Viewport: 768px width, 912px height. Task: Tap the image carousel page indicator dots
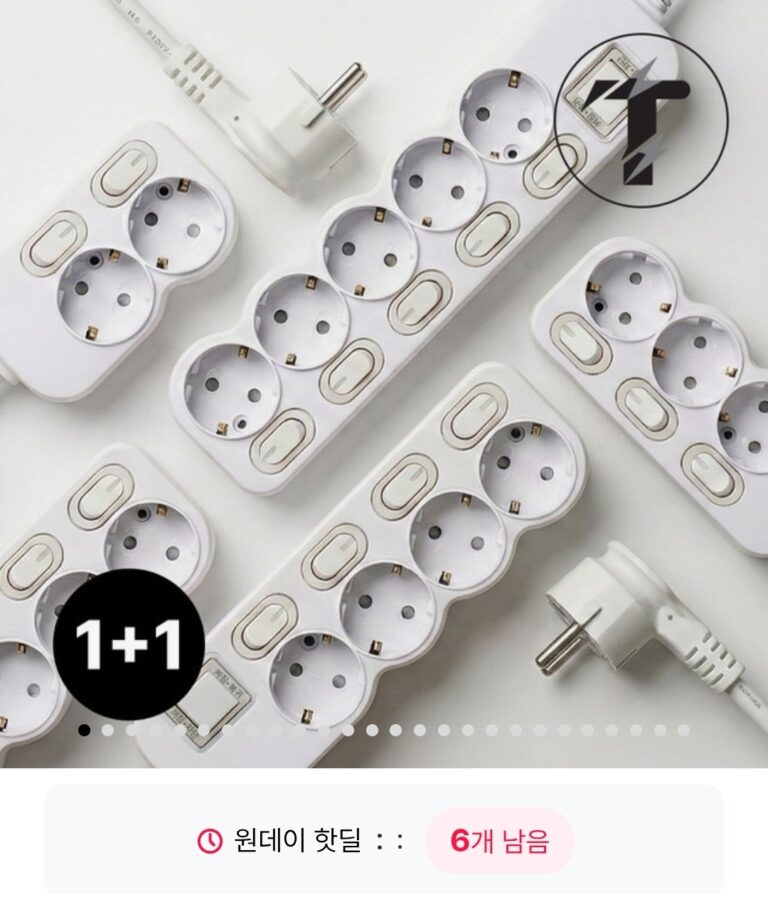(384, 730)
